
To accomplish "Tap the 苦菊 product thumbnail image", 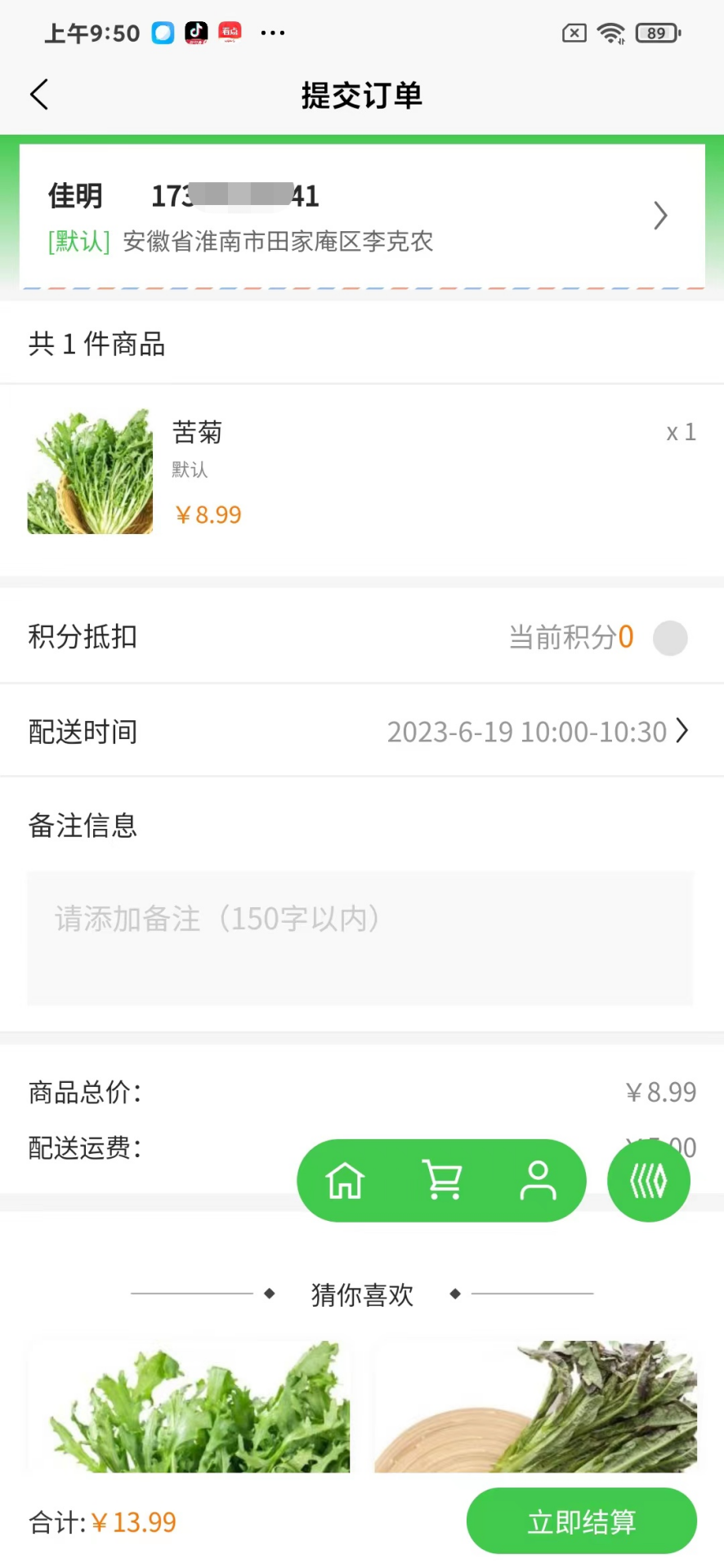I will point(90,470).
